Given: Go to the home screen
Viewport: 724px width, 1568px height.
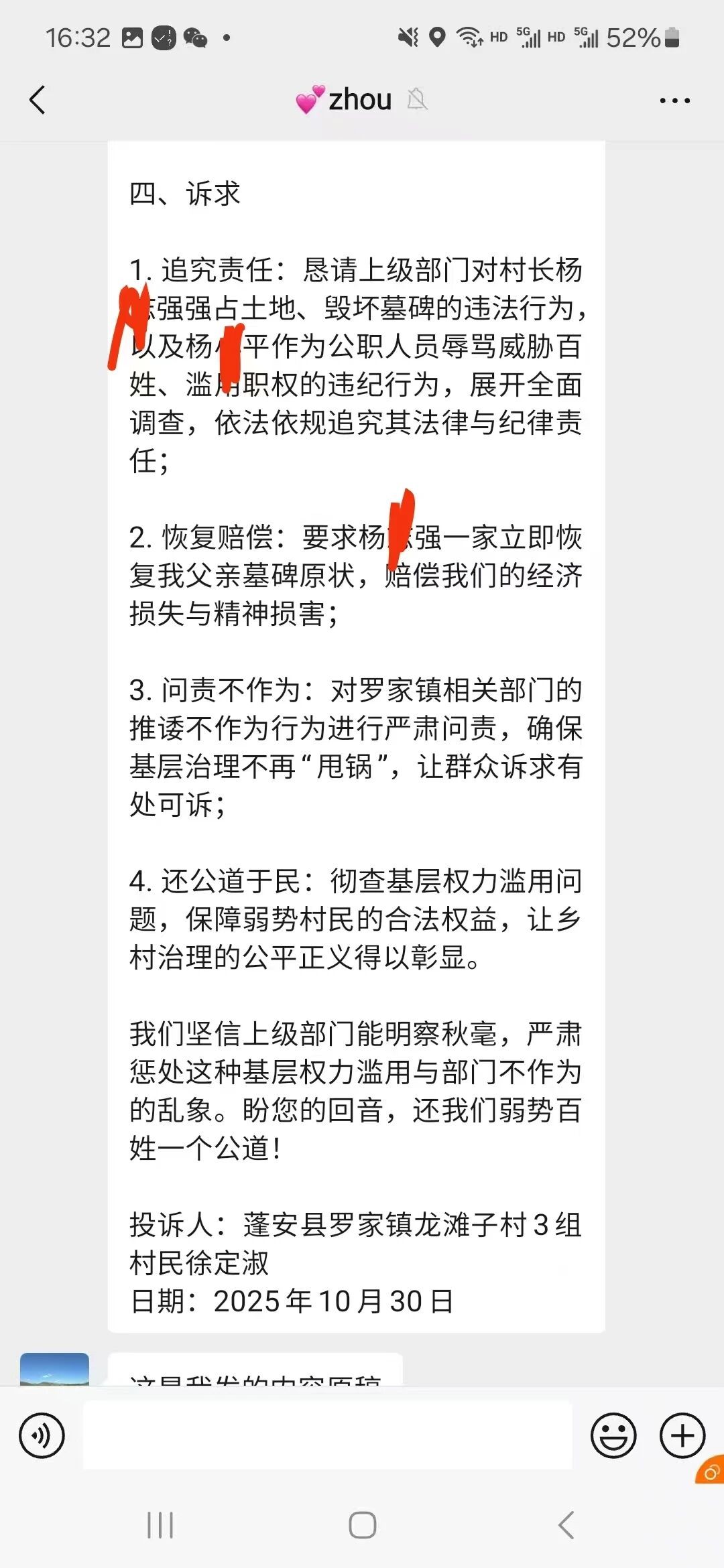Looking at the screenshot, I should click(362, 1525).
